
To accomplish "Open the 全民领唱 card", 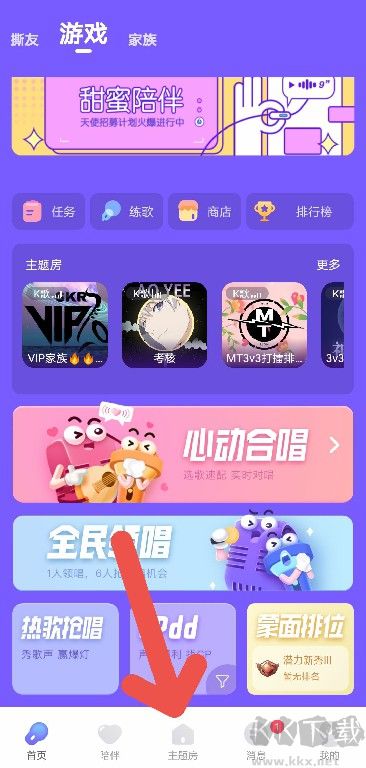I will [x=183, y=553].
